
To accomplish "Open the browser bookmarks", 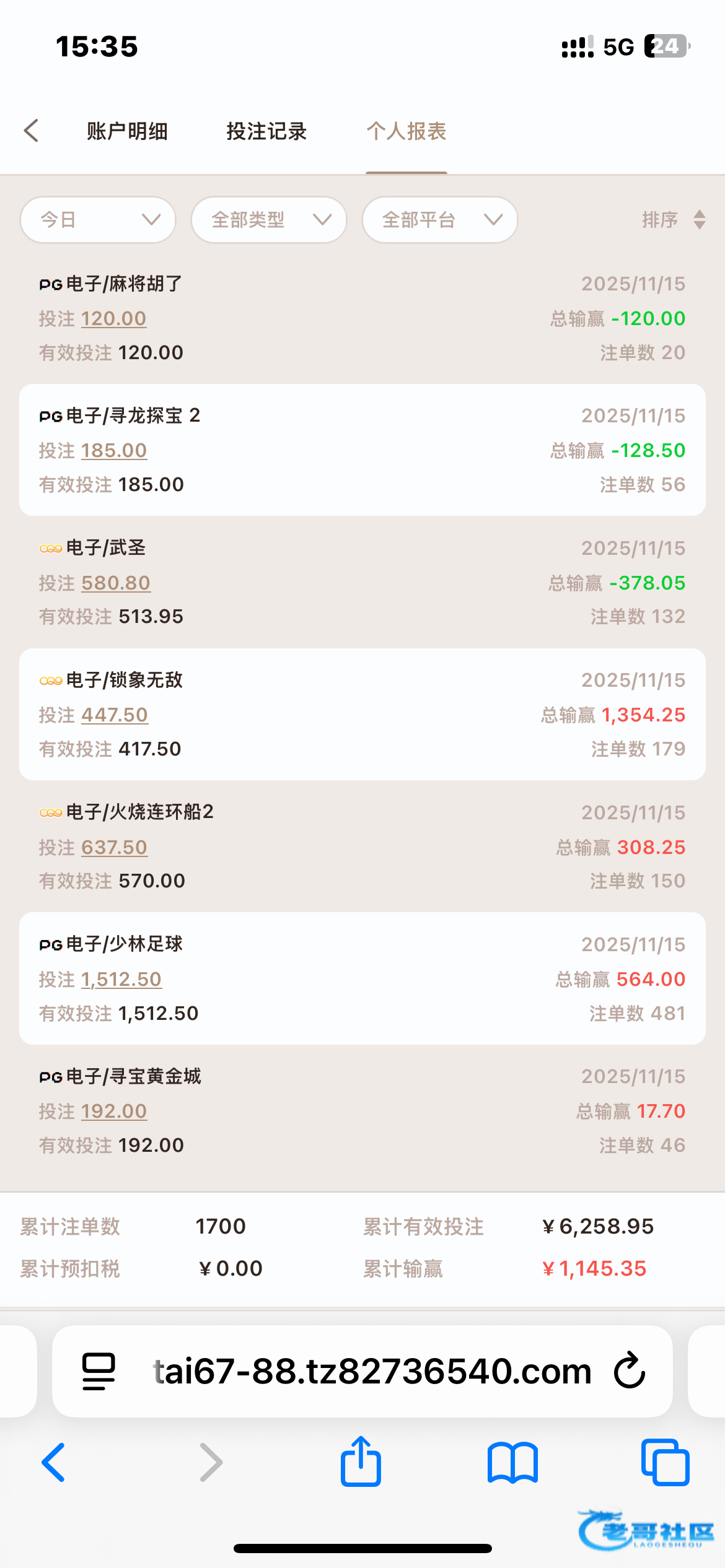I will tap(512, 1462).
